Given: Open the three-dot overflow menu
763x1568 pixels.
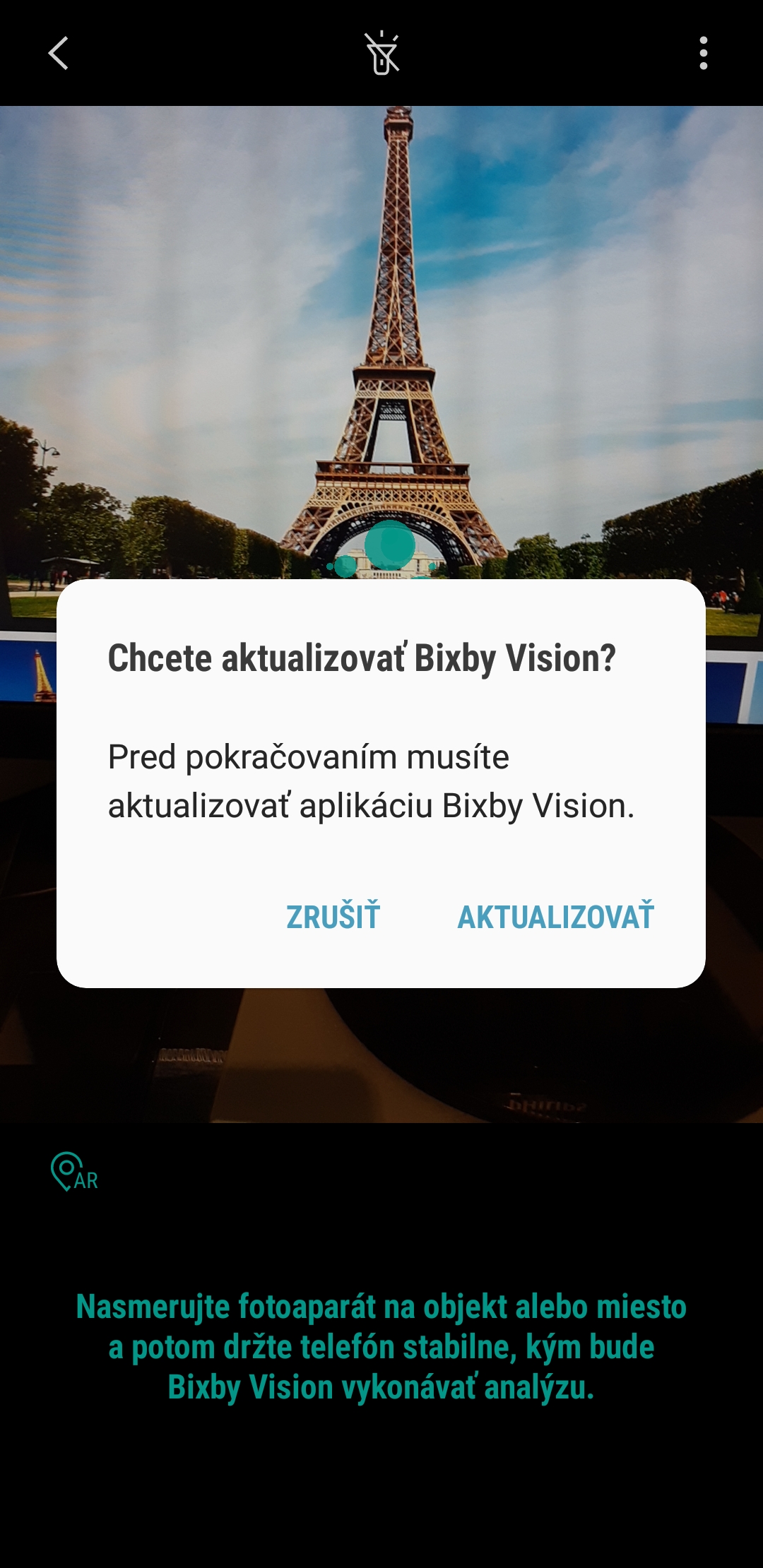Looking at the screenshot, I should [x=703, y=53].
